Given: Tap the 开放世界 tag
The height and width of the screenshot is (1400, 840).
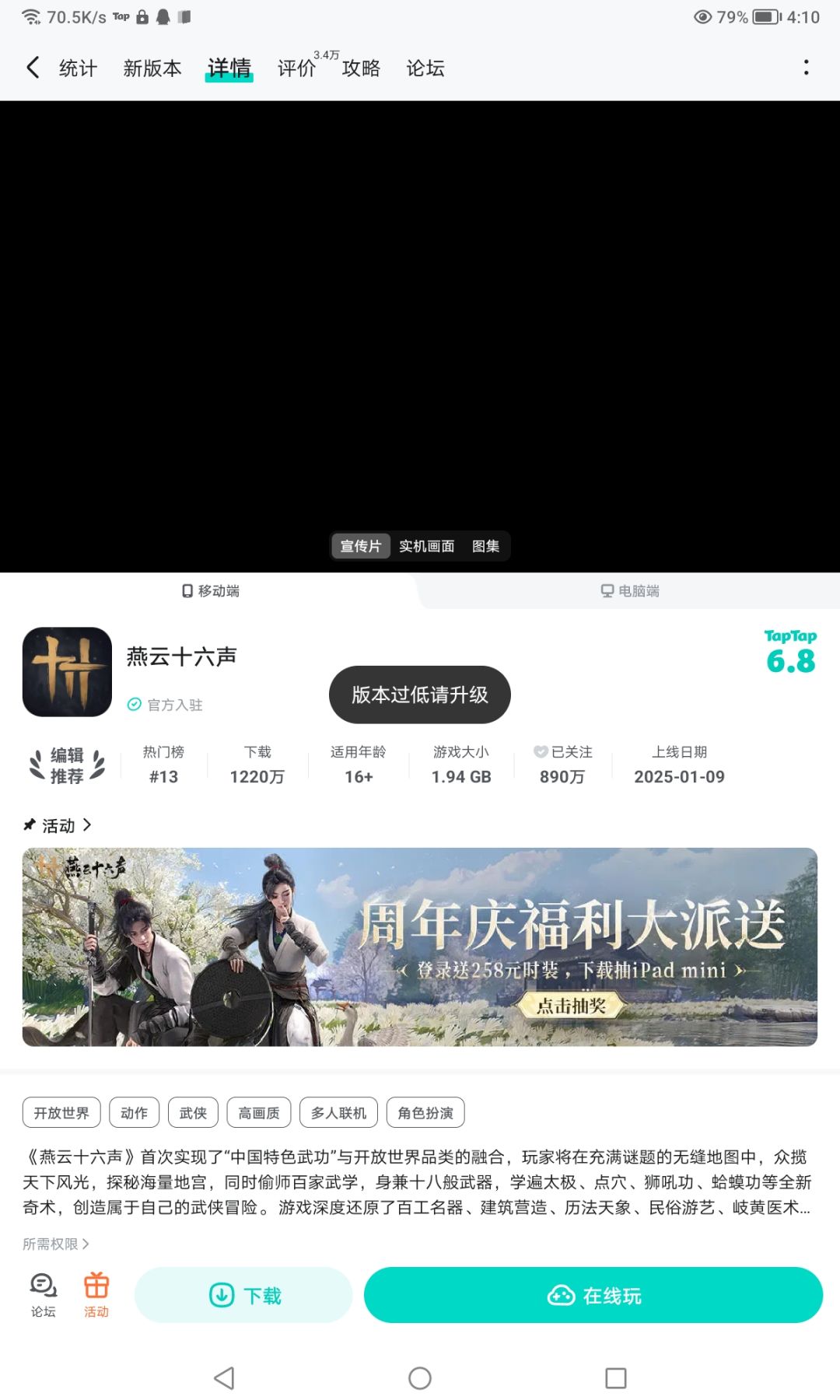Looking at the screenshot, I should [x=61, y=1113].
